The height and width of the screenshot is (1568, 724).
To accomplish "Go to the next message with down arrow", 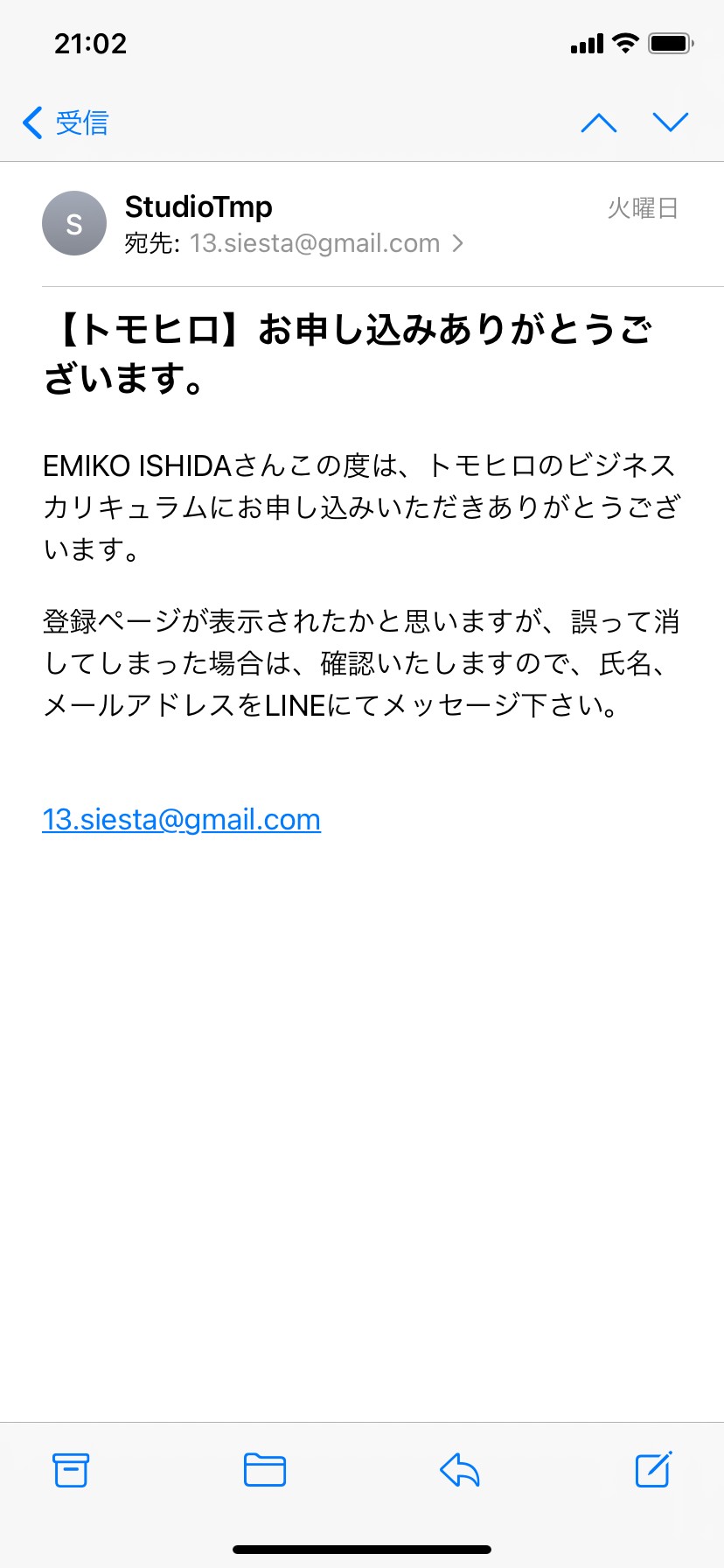I will tap(671, 122).
